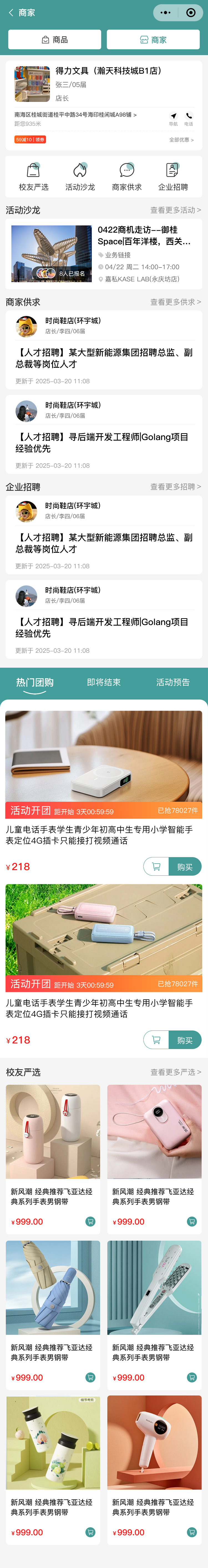
Task: Open 校友严选 shortcut
Action: pos(34,176)
